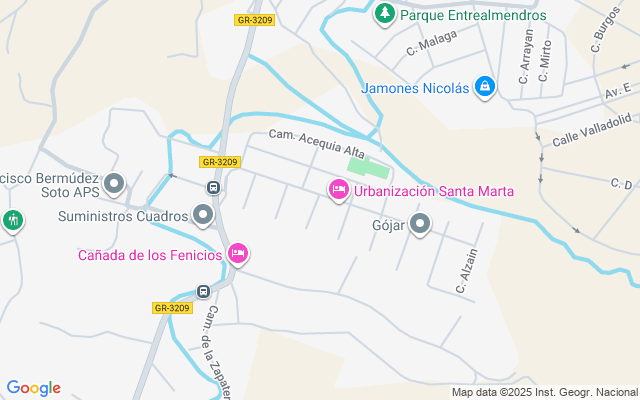Select the Suministros Cuadros pin
640x400 pixels.
click(x=203, y=216)
